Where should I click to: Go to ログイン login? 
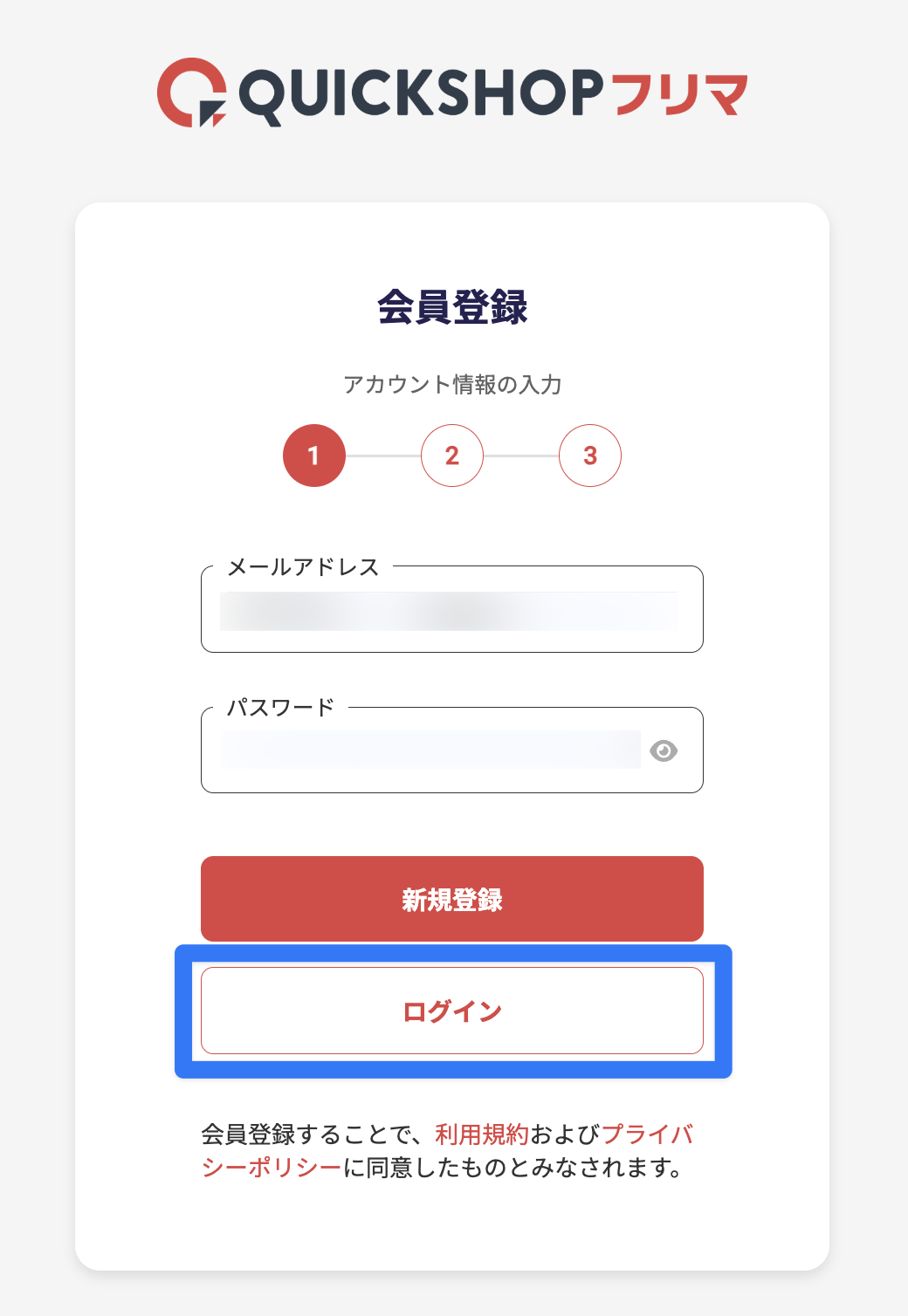pos(451,1011)
